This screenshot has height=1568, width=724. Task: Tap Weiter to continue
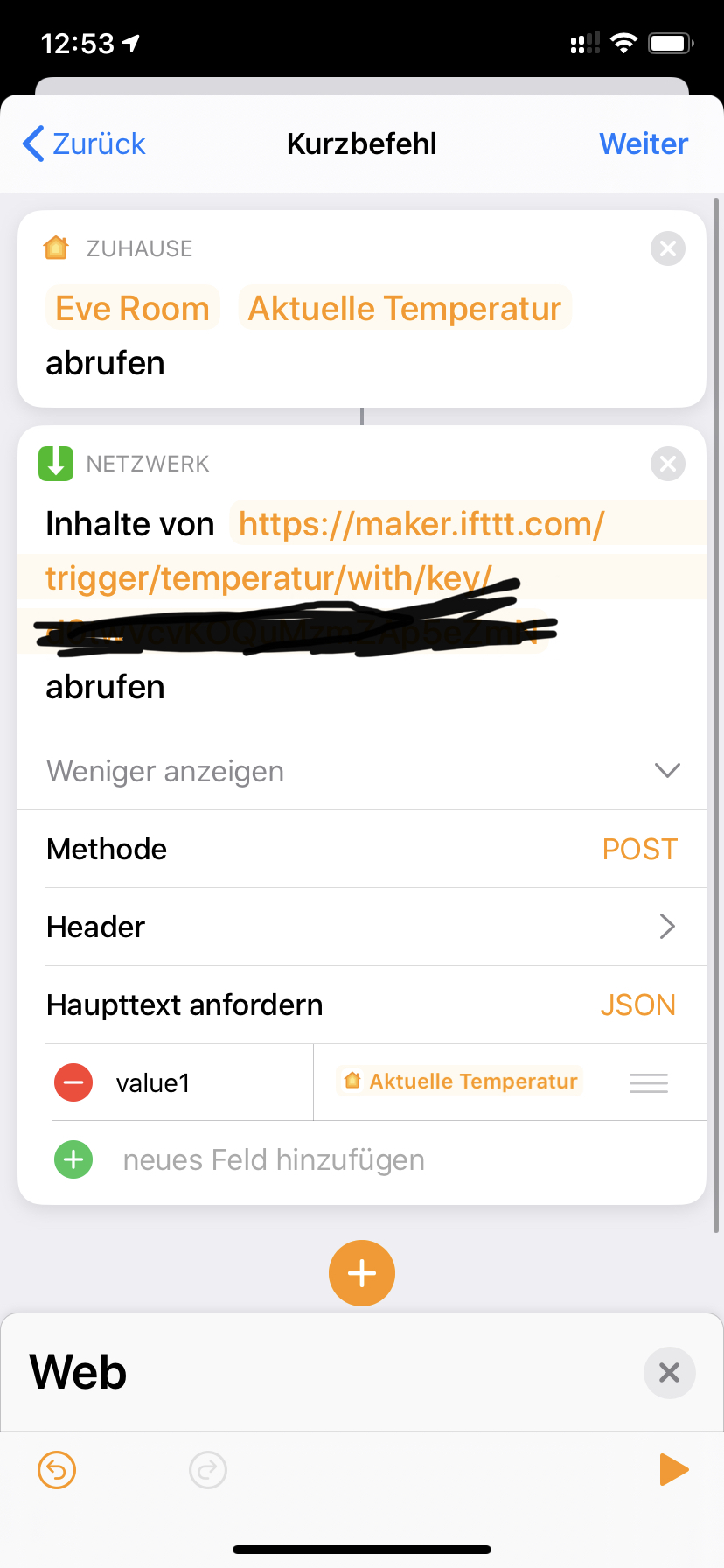[x=643, y=143]
